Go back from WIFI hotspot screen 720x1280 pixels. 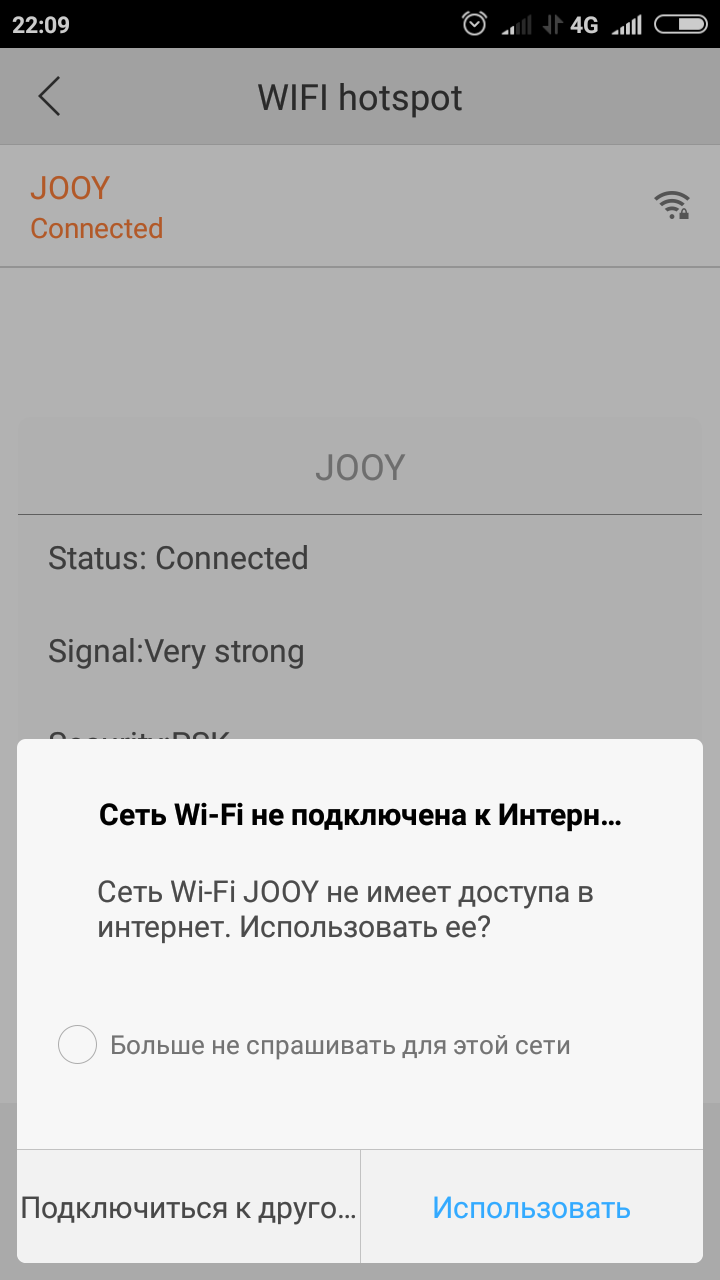tap(49, 97)
